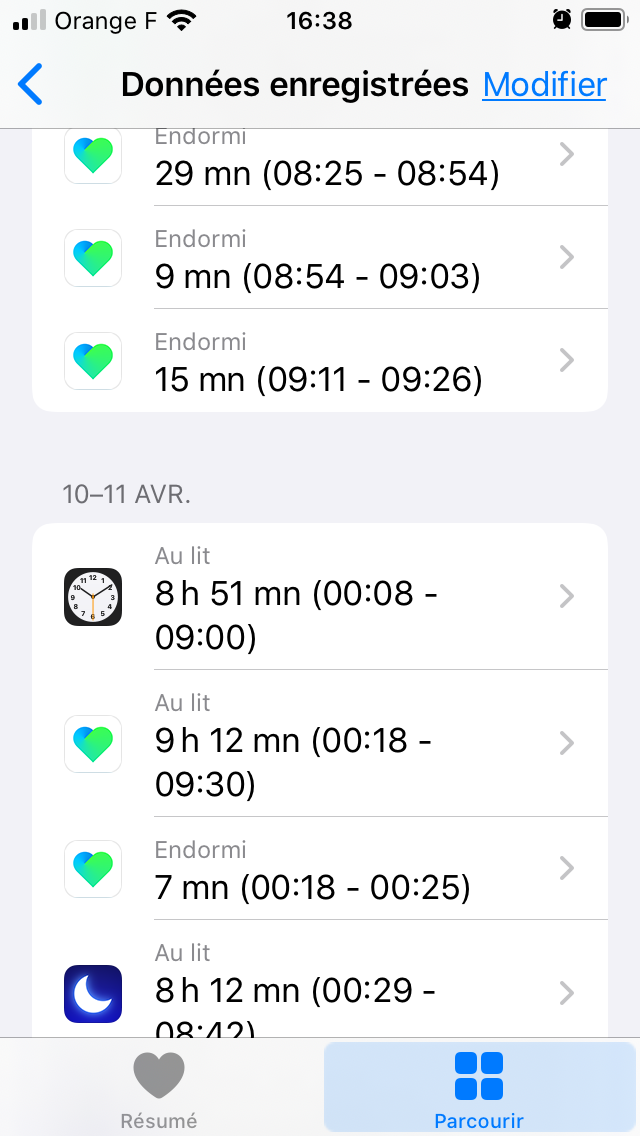Go back using the top-left arrow
Image resolution: width=640 pixels, height=1136 pixels.
[30, 85]
